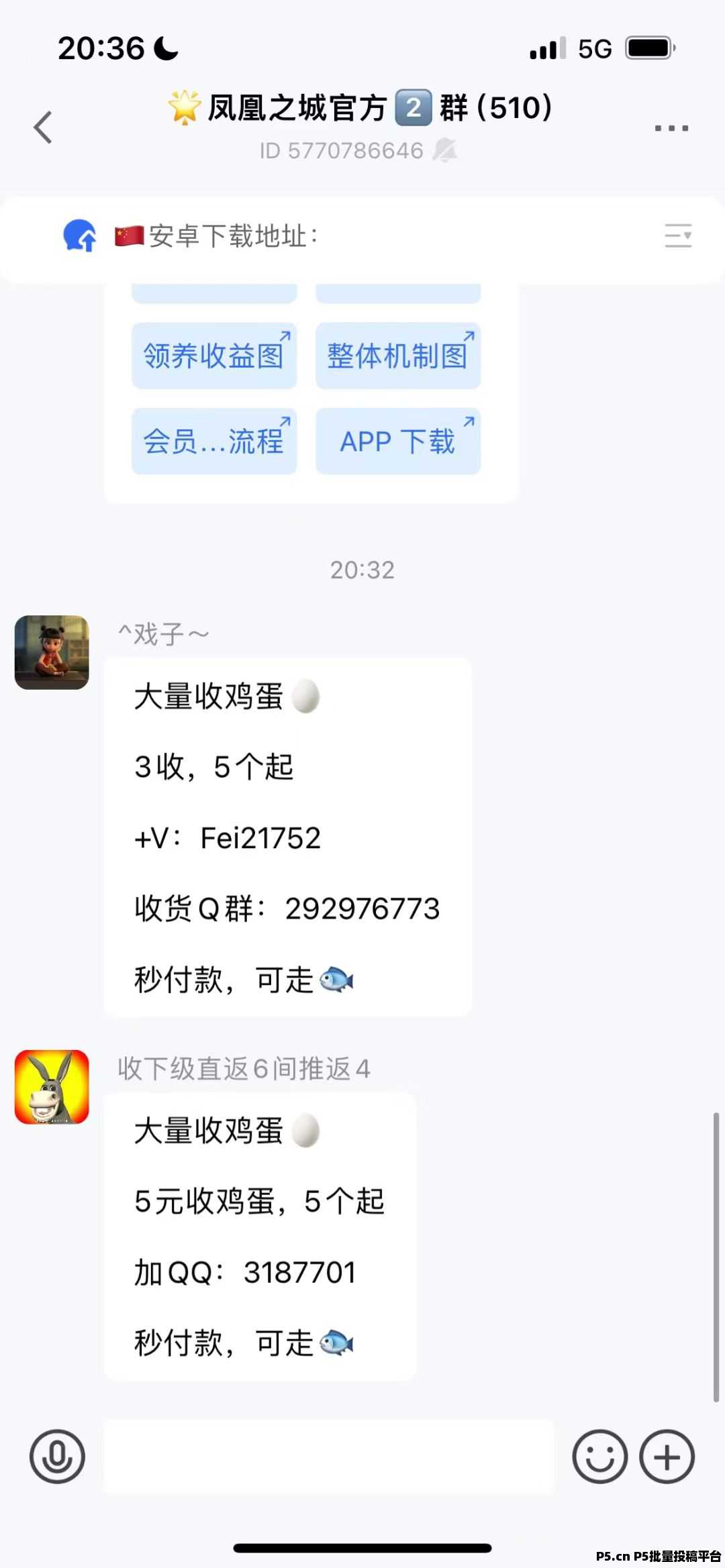Open the plus attachments menu
The height and width of the screenshot is (1568, 725).
point(667,1457)
